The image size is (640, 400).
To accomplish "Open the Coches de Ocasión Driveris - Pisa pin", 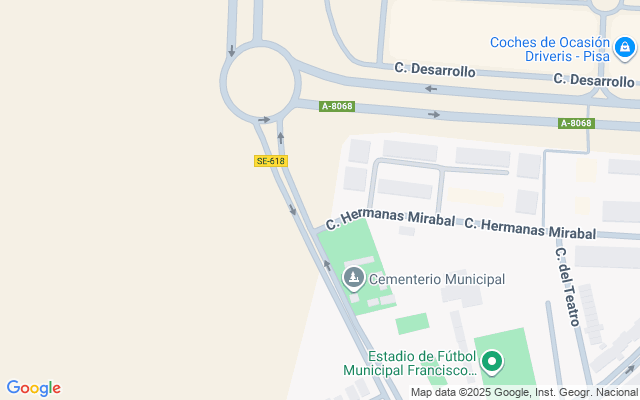I will [624, 47].
